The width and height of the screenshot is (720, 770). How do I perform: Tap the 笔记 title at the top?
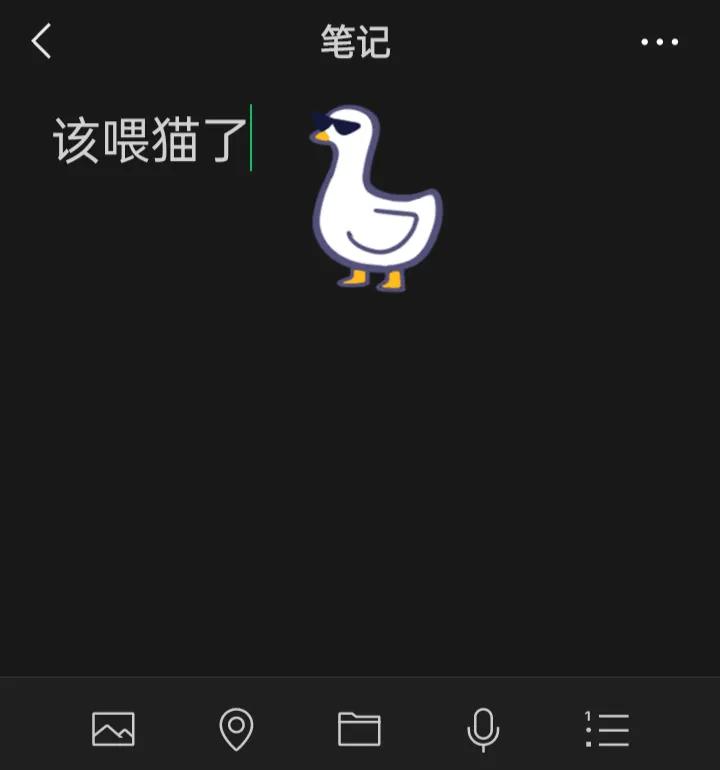pos(355,41)
